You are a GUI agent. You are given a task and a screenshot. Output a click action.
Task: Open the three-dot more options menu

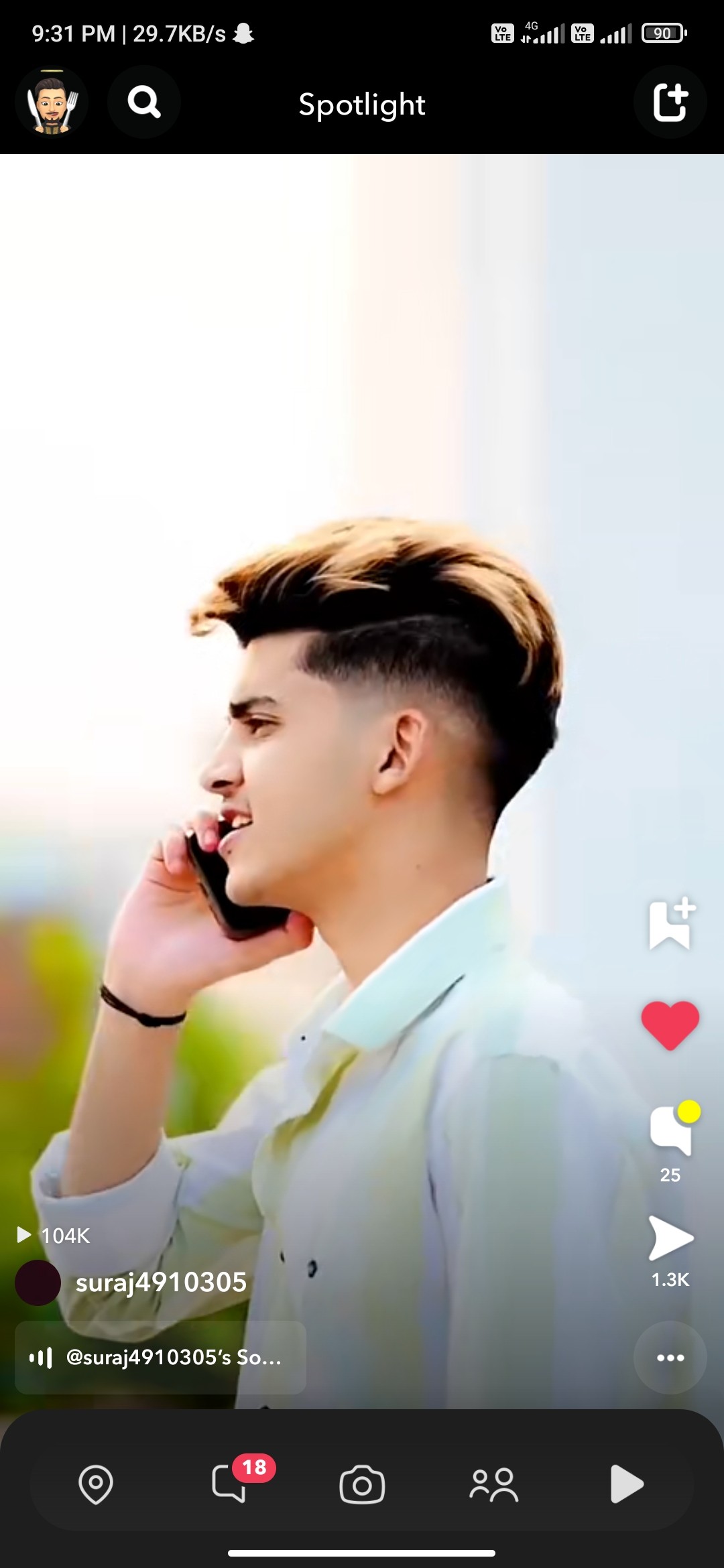[670, 1358]
